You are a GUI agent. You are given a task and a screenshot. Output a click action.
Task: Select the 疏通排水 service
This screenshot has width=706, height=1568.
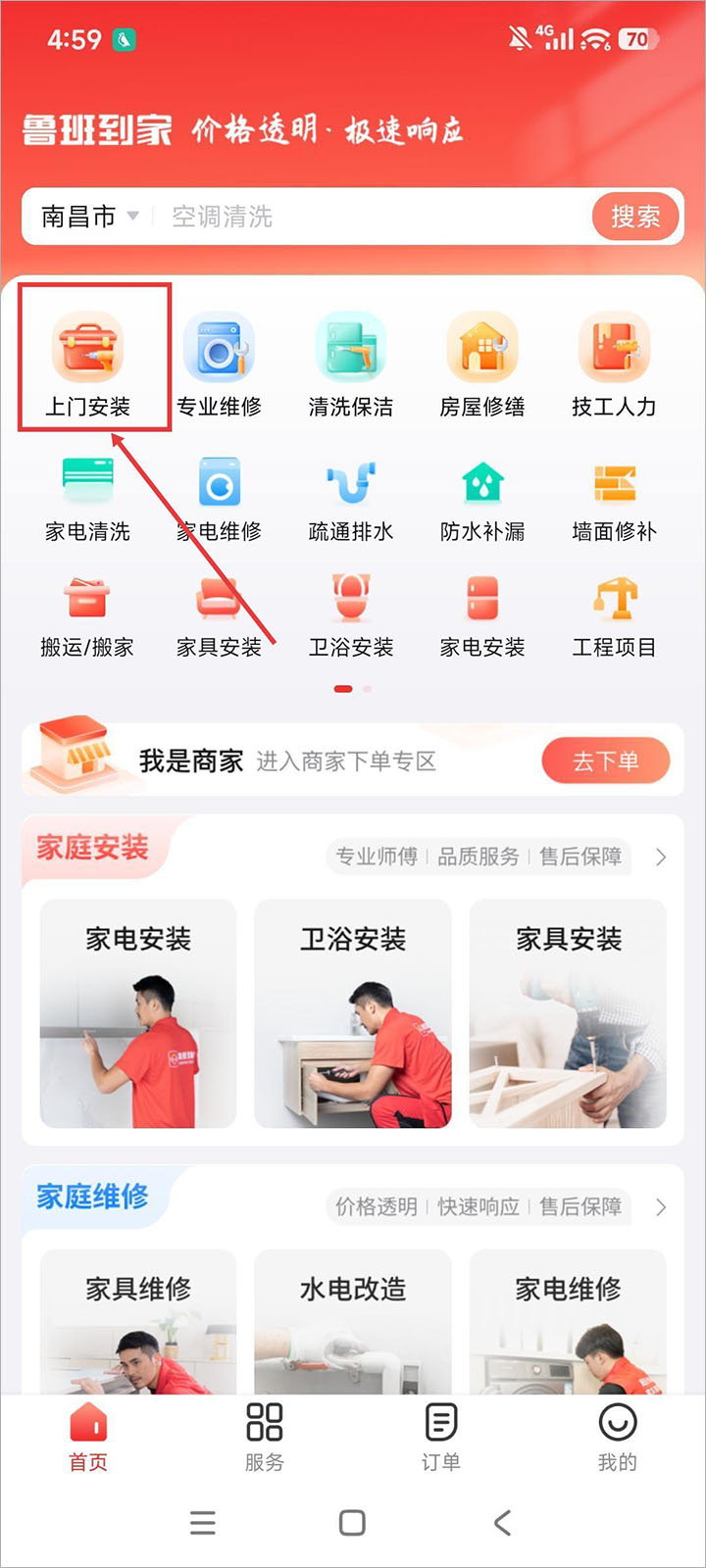(x=350, y=498)
